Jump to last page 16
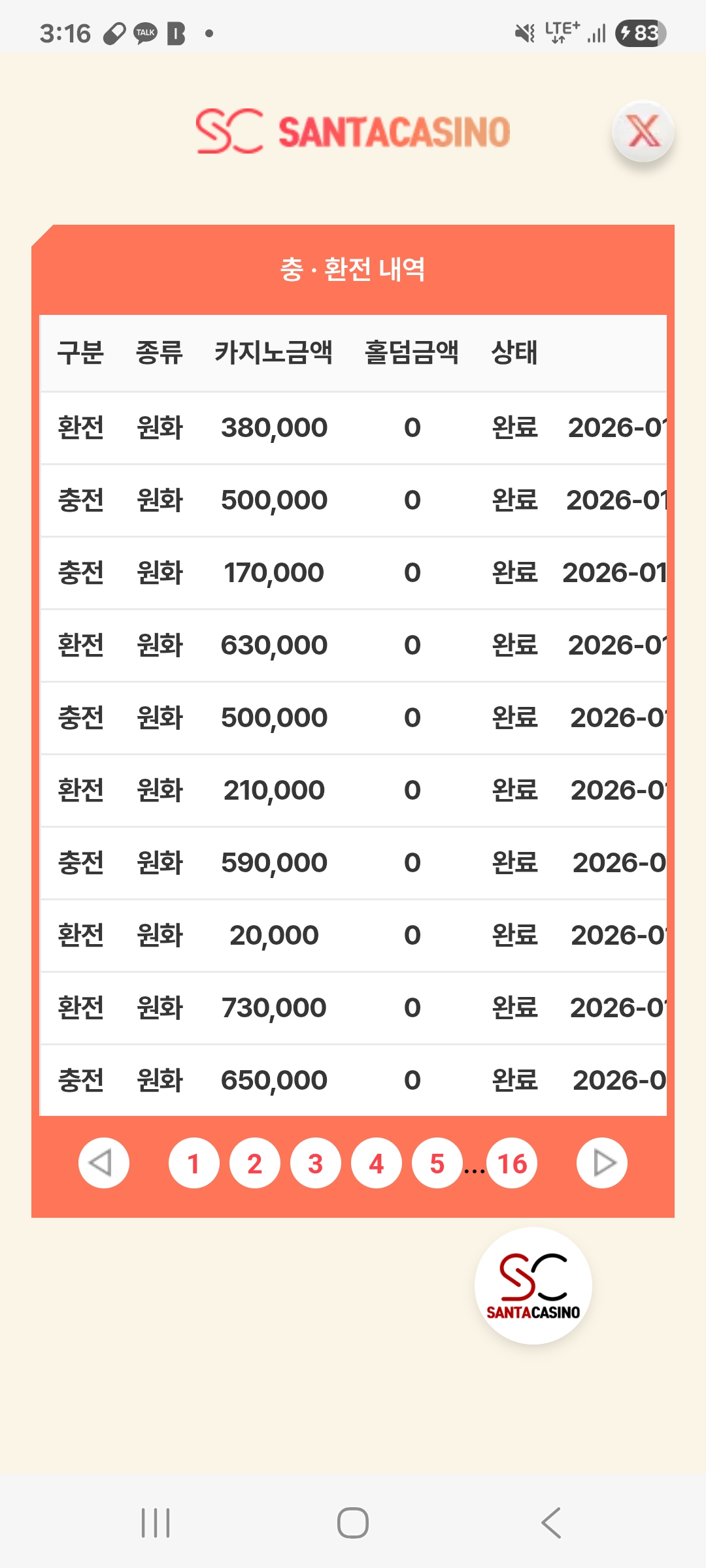This screenshot has height=1568, width=706. coord(512,1163)
